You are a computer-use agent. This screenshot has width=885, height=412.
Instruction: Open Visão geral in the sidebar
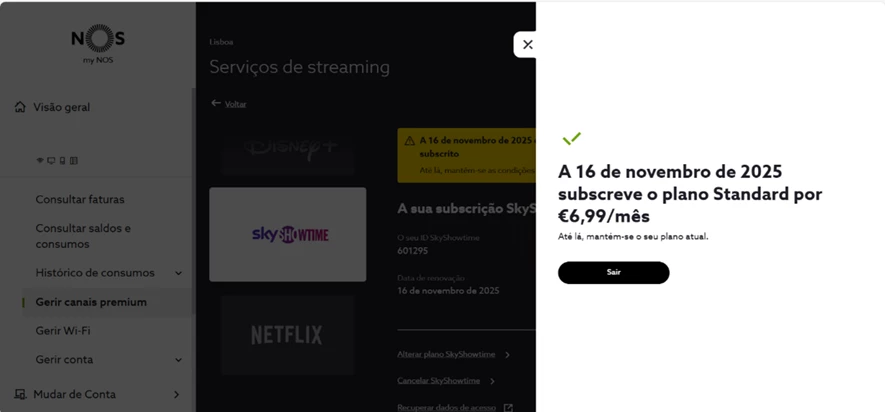click(61, 107)
